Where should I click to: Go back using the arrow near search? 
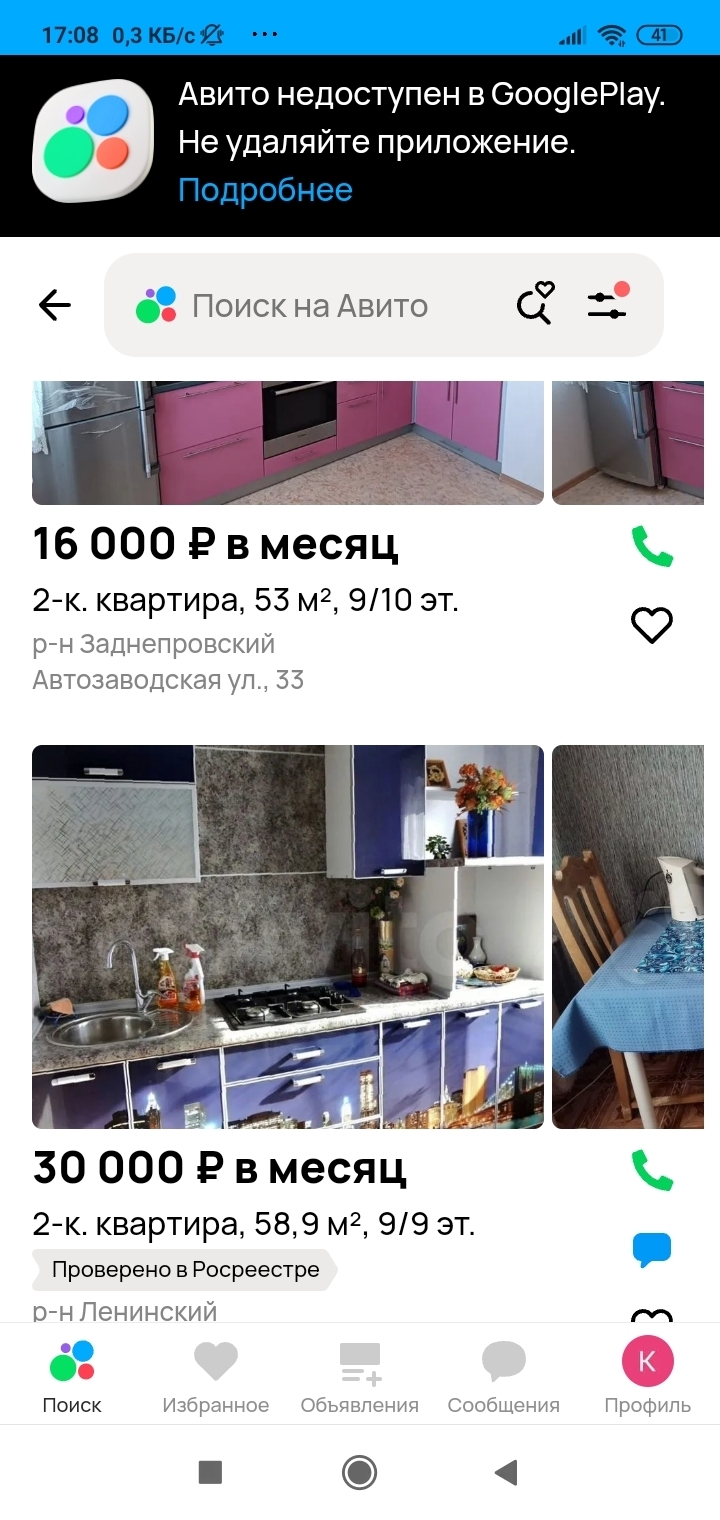(x=55, y=305)
